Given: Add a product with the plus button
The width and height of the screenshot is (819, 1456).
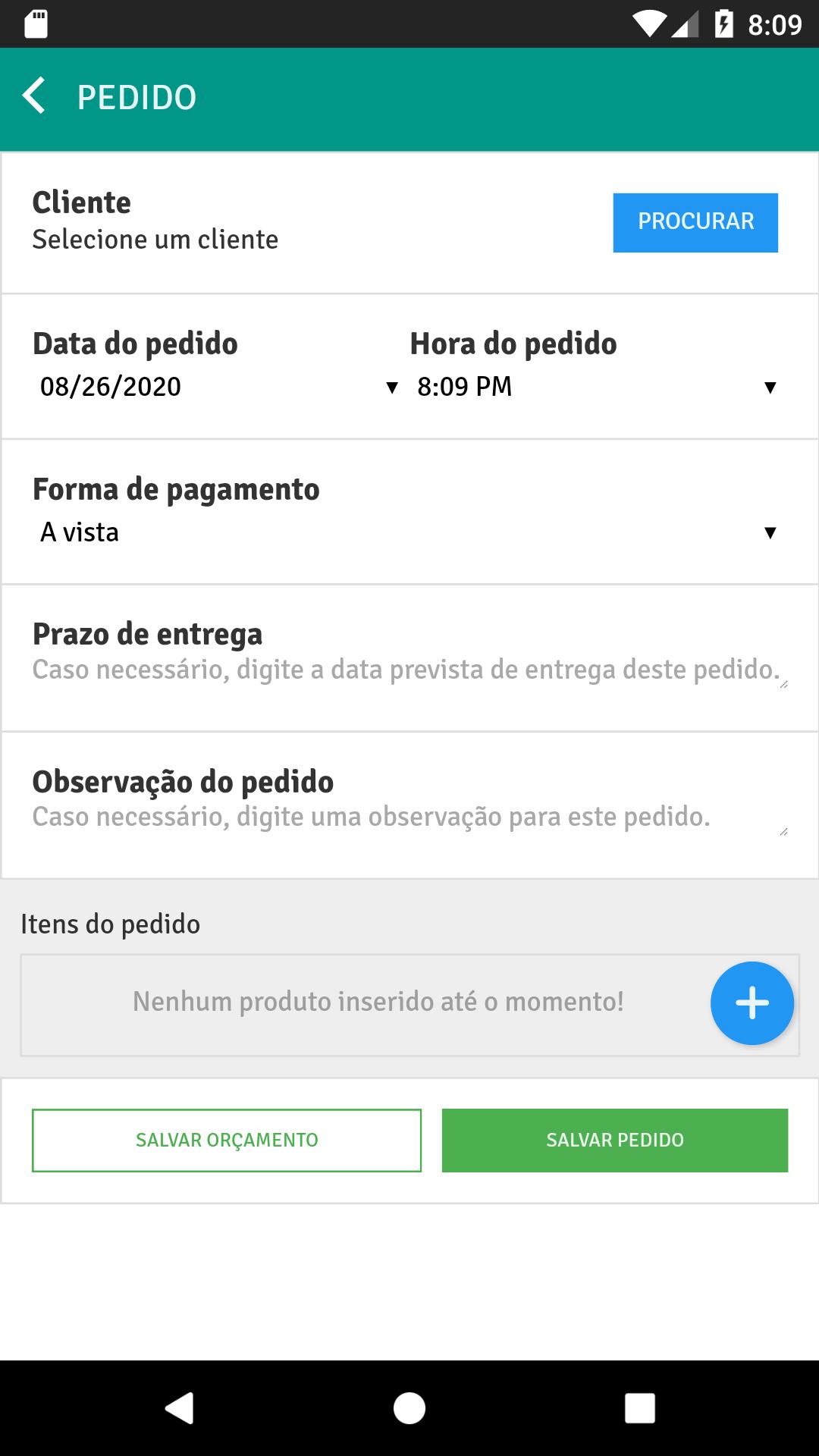Looking at the screenshot, I should pyautogui.click(x=752, y=1003).
